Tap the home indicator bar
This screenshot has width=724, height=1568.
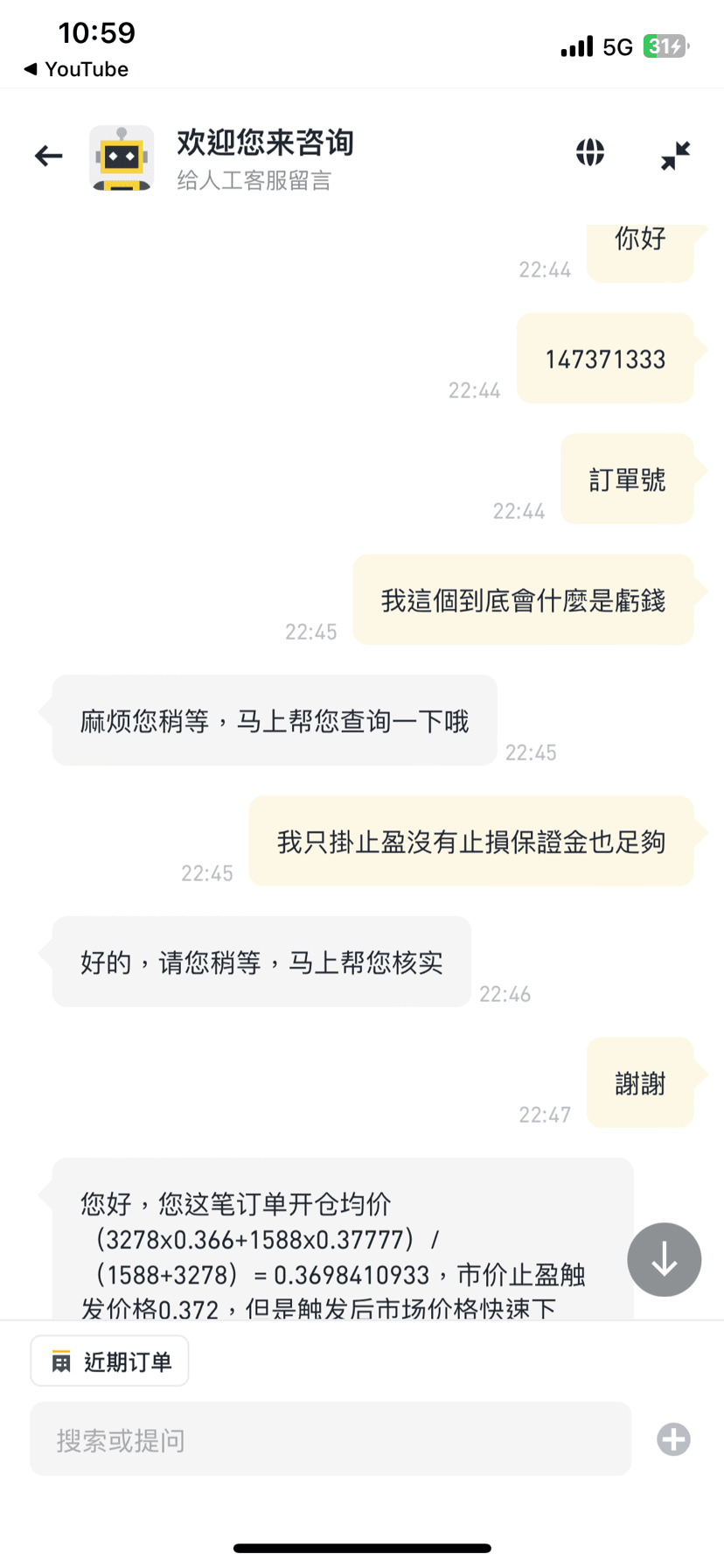(x=362, y=1547)
